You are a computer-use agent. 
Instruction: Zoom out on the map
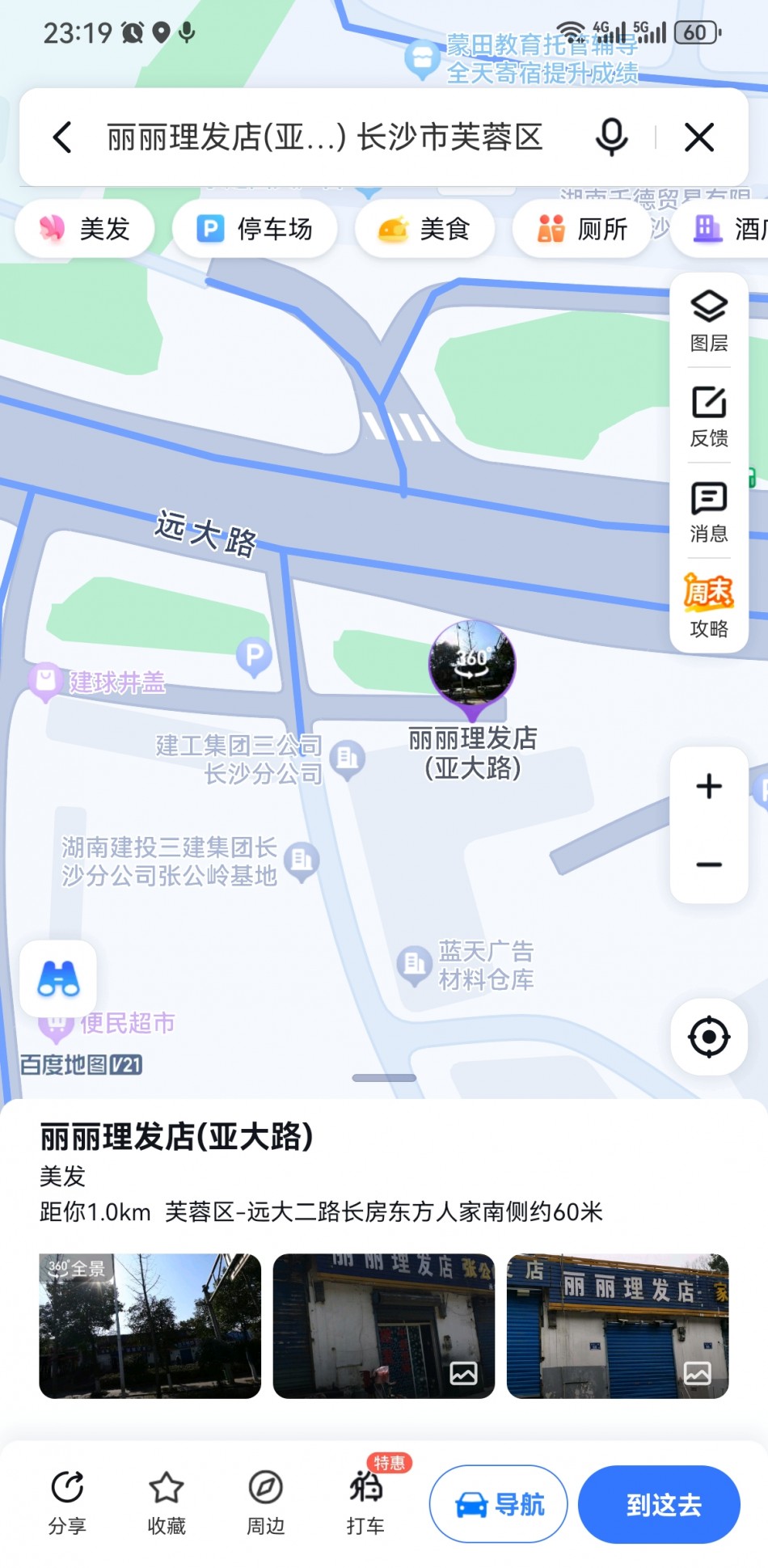[709, 864]
